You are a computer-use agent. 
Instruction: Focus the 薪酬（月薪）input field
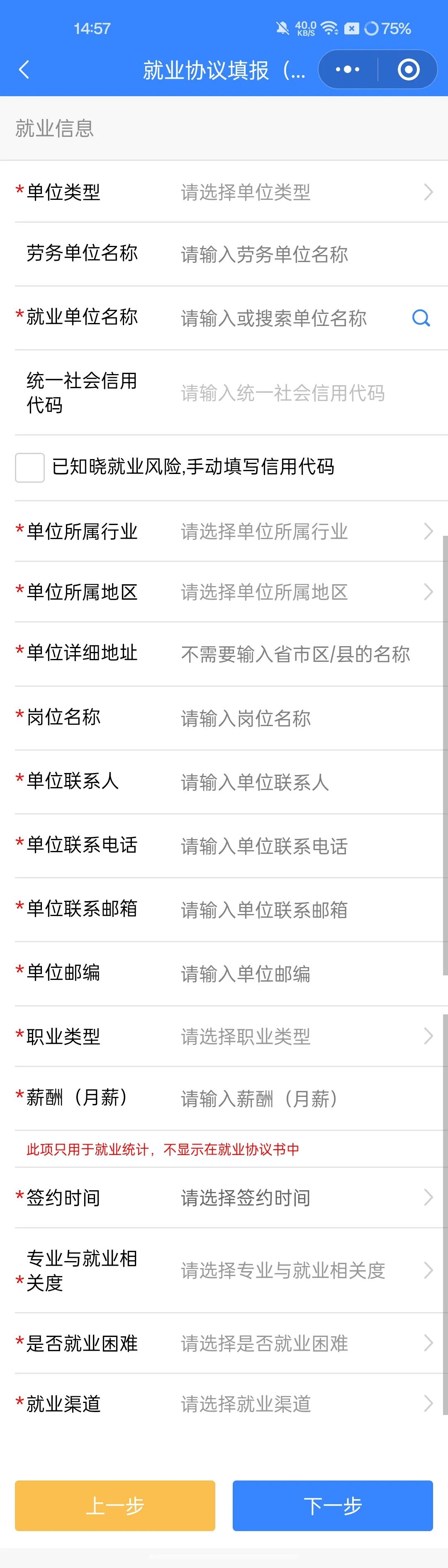pyautogui.click(x=304, y=1099)
